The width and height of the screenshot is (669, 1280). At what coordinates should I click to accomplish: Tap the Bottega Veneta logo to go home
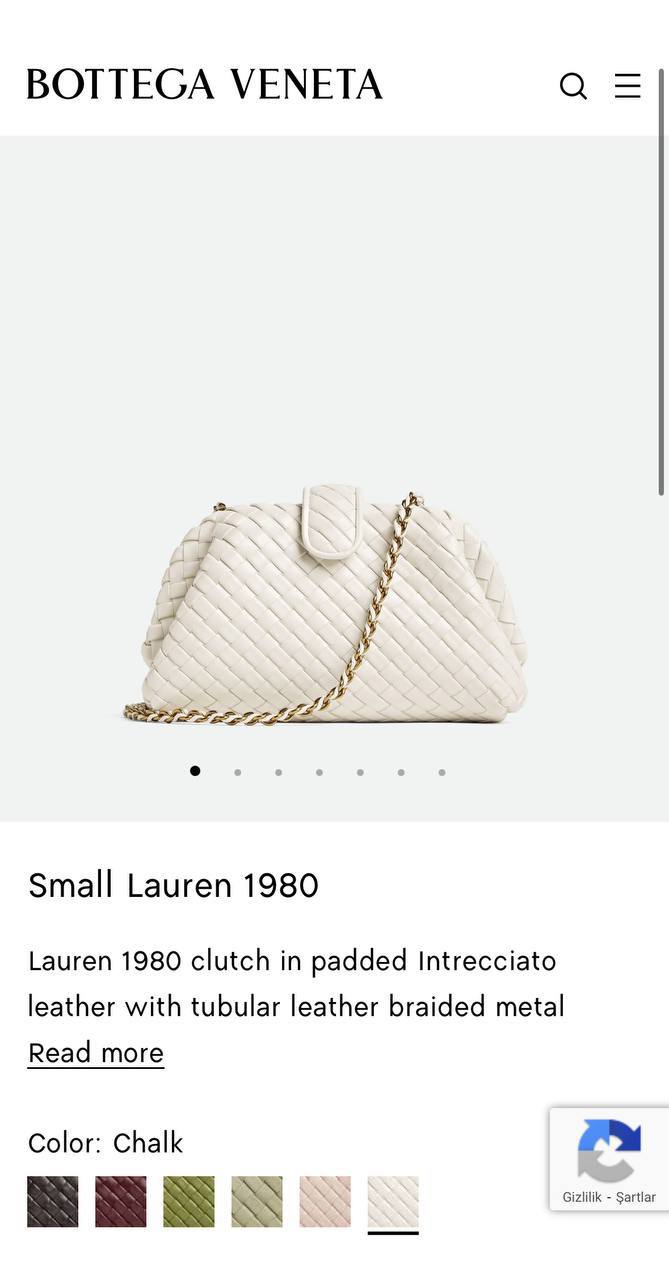[205, 85]
